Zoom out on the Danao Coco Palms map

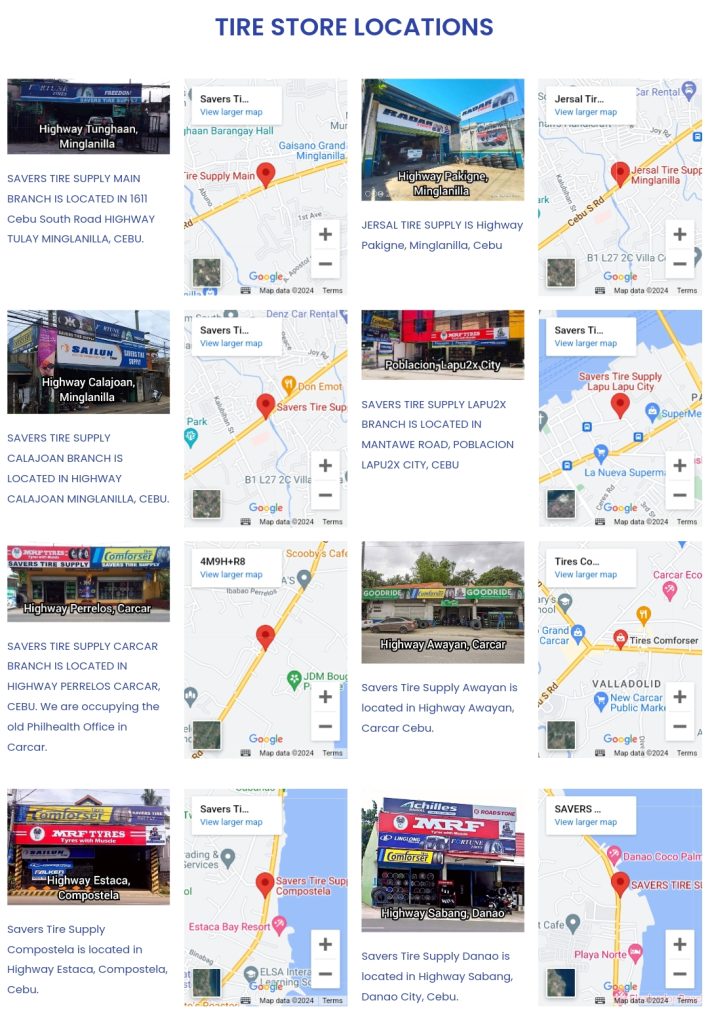[x=679, y=974]
